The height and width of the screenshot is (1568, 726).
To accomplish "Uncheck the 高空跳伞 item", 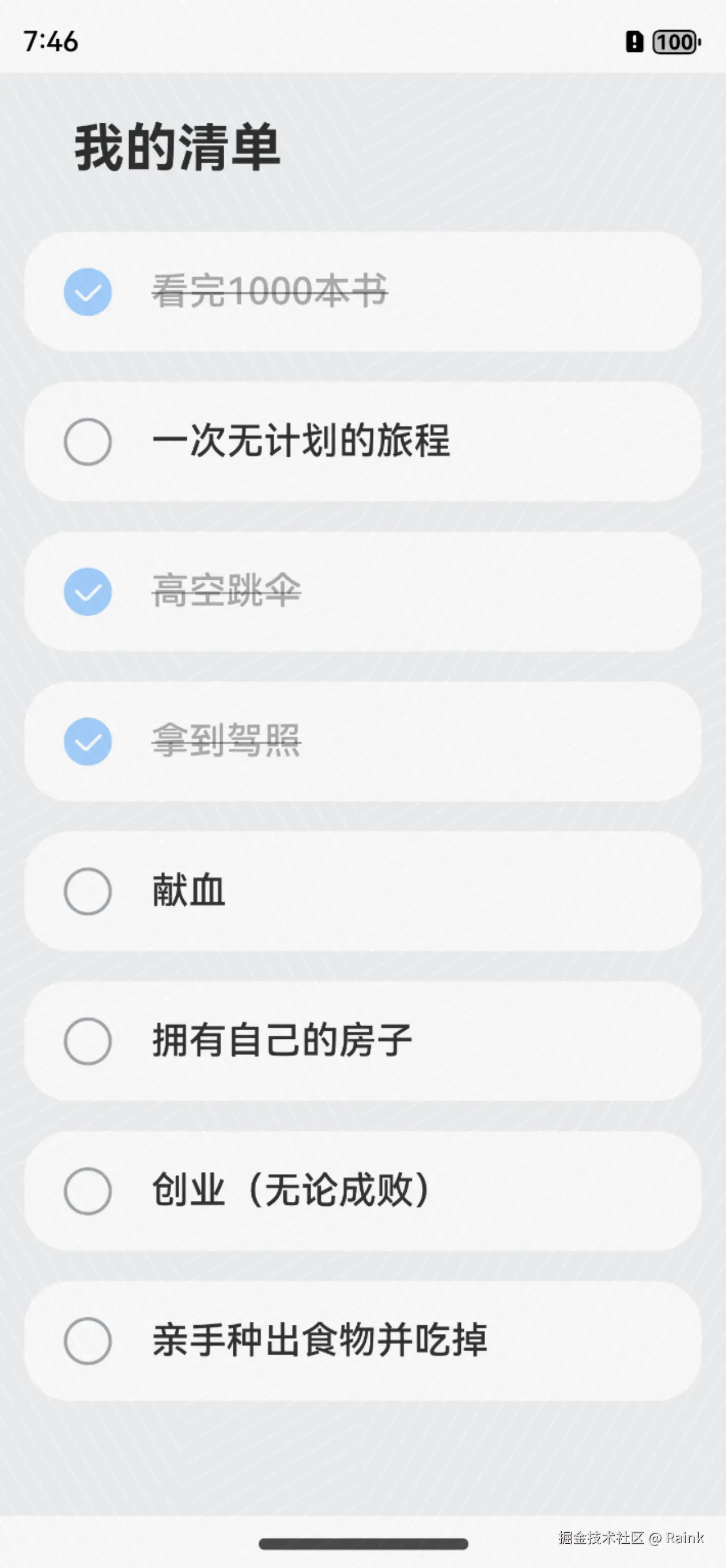I will pyautogui.click(x=88, y=591).
